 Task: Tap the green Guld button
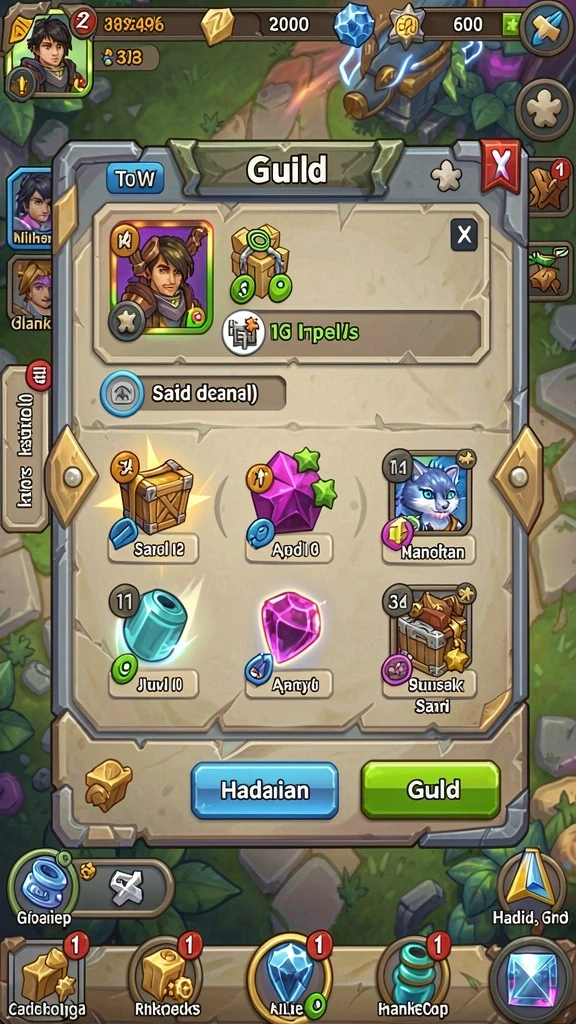(x=431, y=790)
